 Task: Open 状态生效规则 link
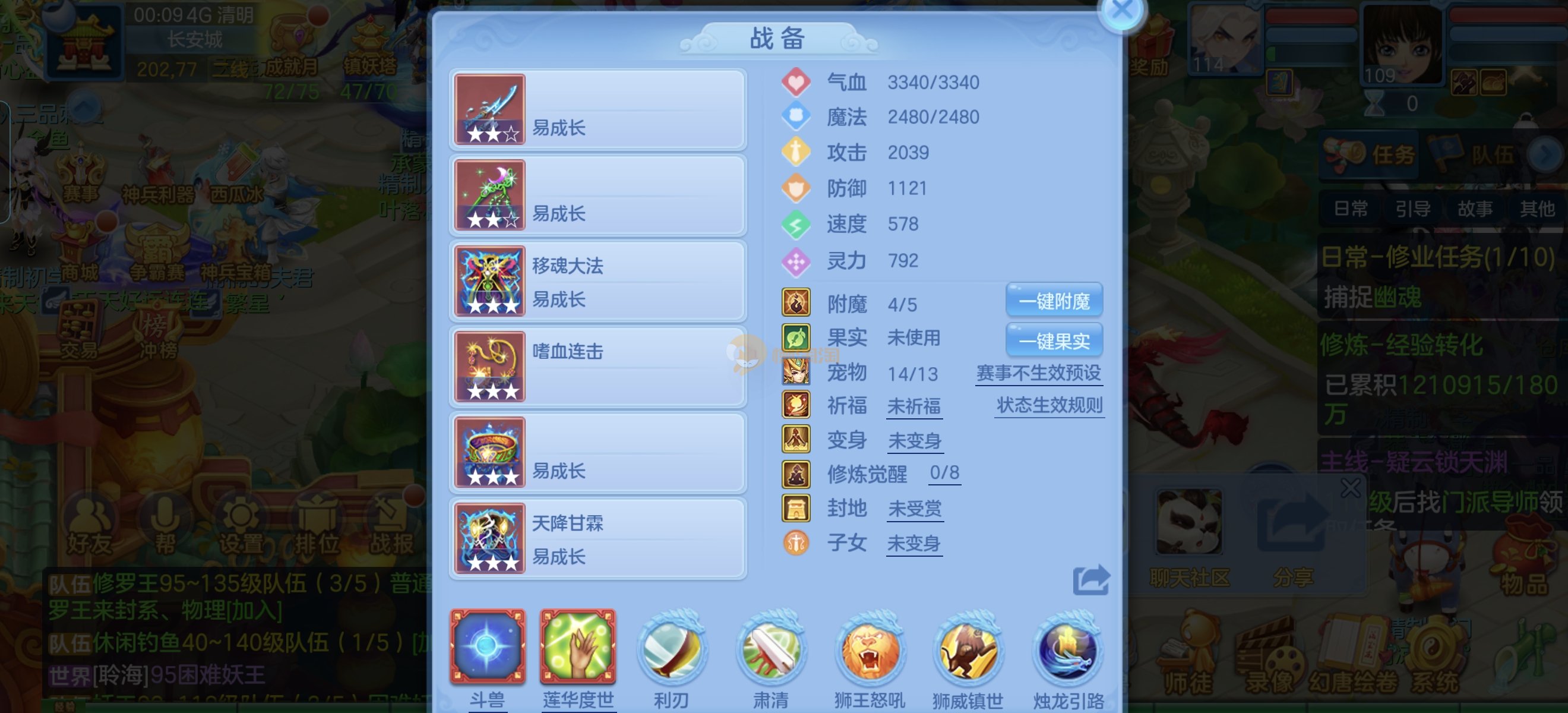tap(1049, 405)
